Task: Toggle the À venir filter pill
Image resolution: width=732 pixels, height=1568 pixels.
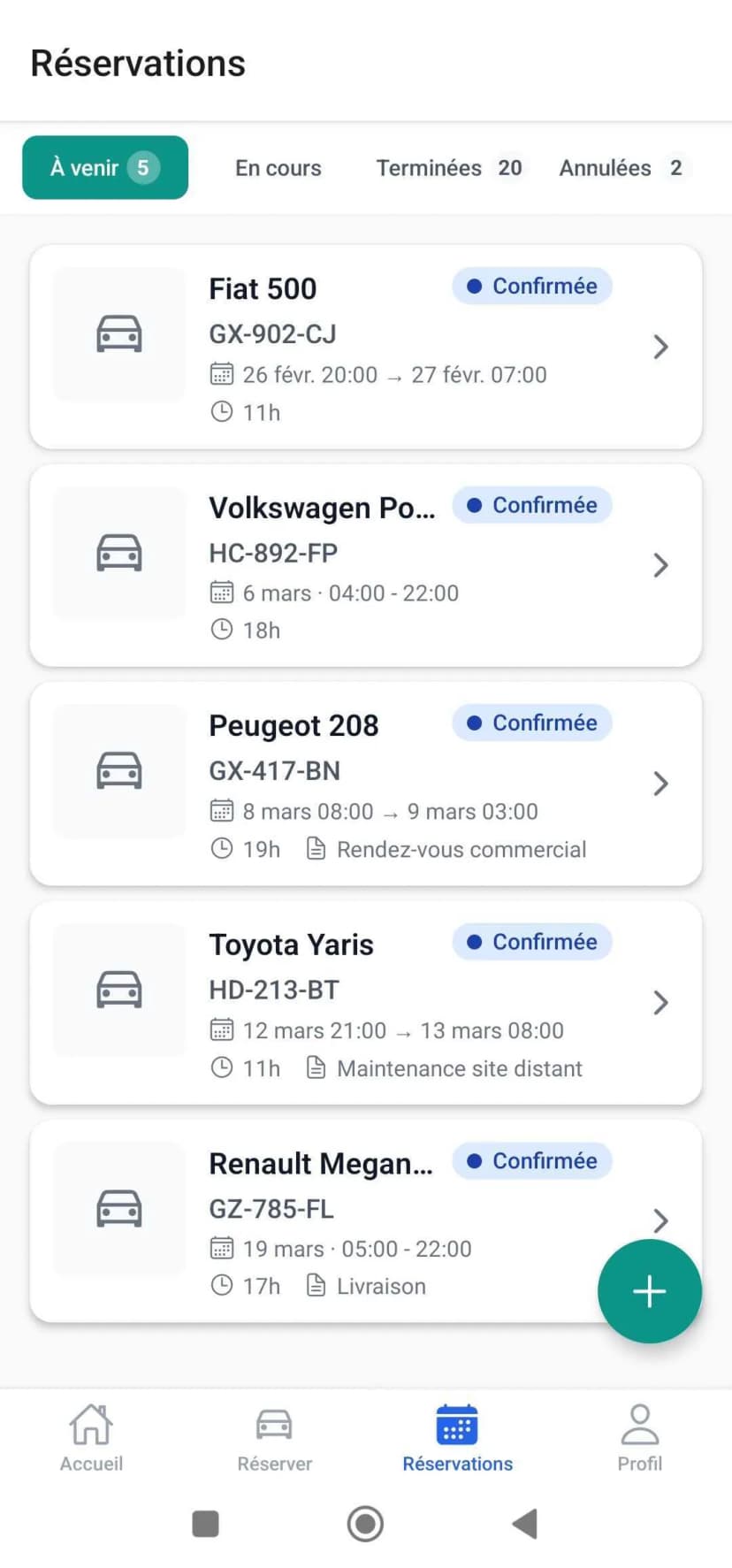Action: pyautogui.click(x=105, y=167)
